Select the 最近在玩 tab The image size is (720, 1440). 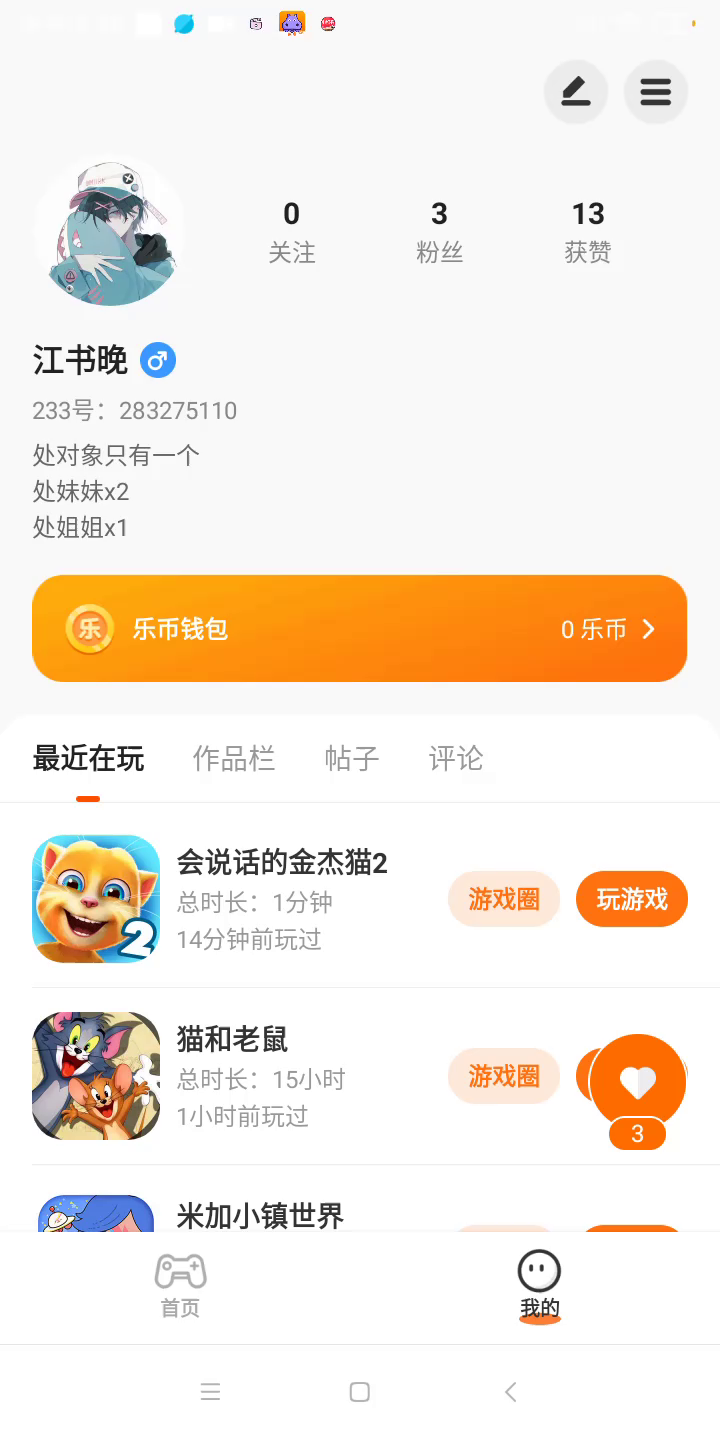click(x=88, y=759)
